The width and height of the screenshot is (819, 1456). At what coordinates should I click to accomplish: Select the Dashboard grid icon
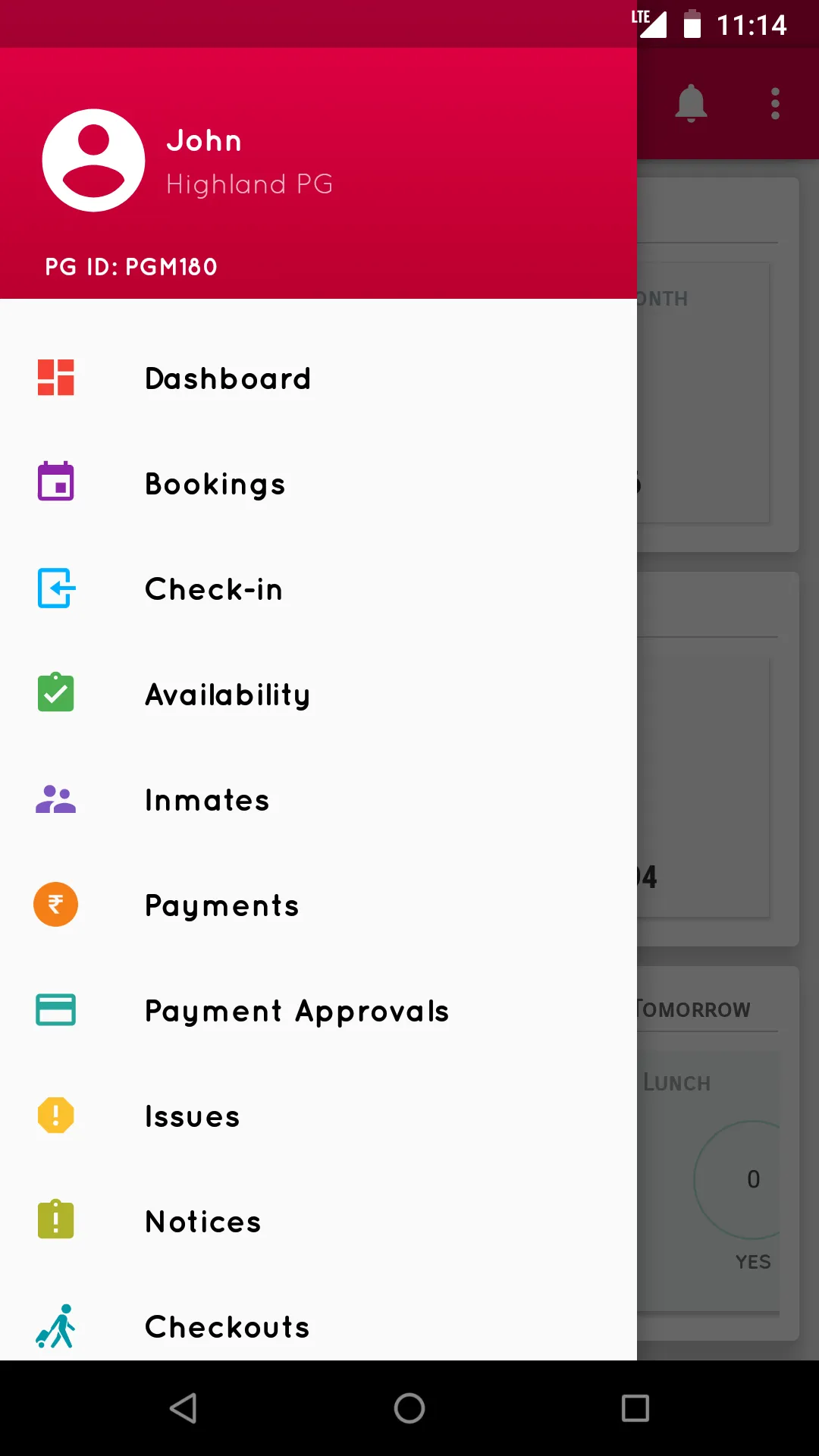tap(55, 378)
